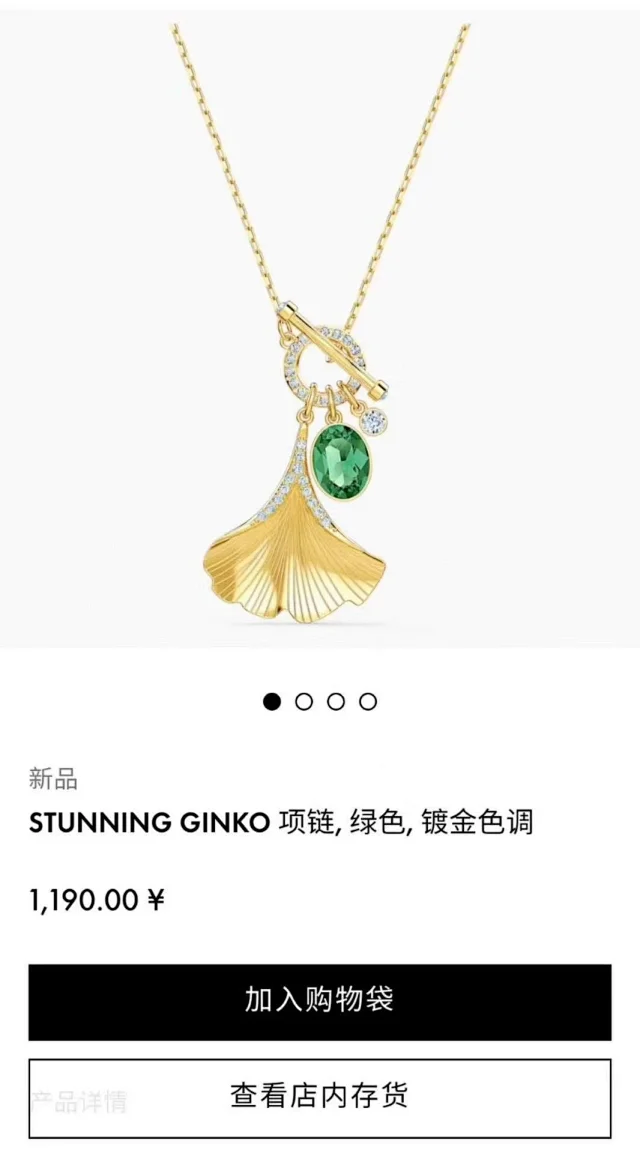Open the Stunning Ginko necklace photo

coord(320,330)
